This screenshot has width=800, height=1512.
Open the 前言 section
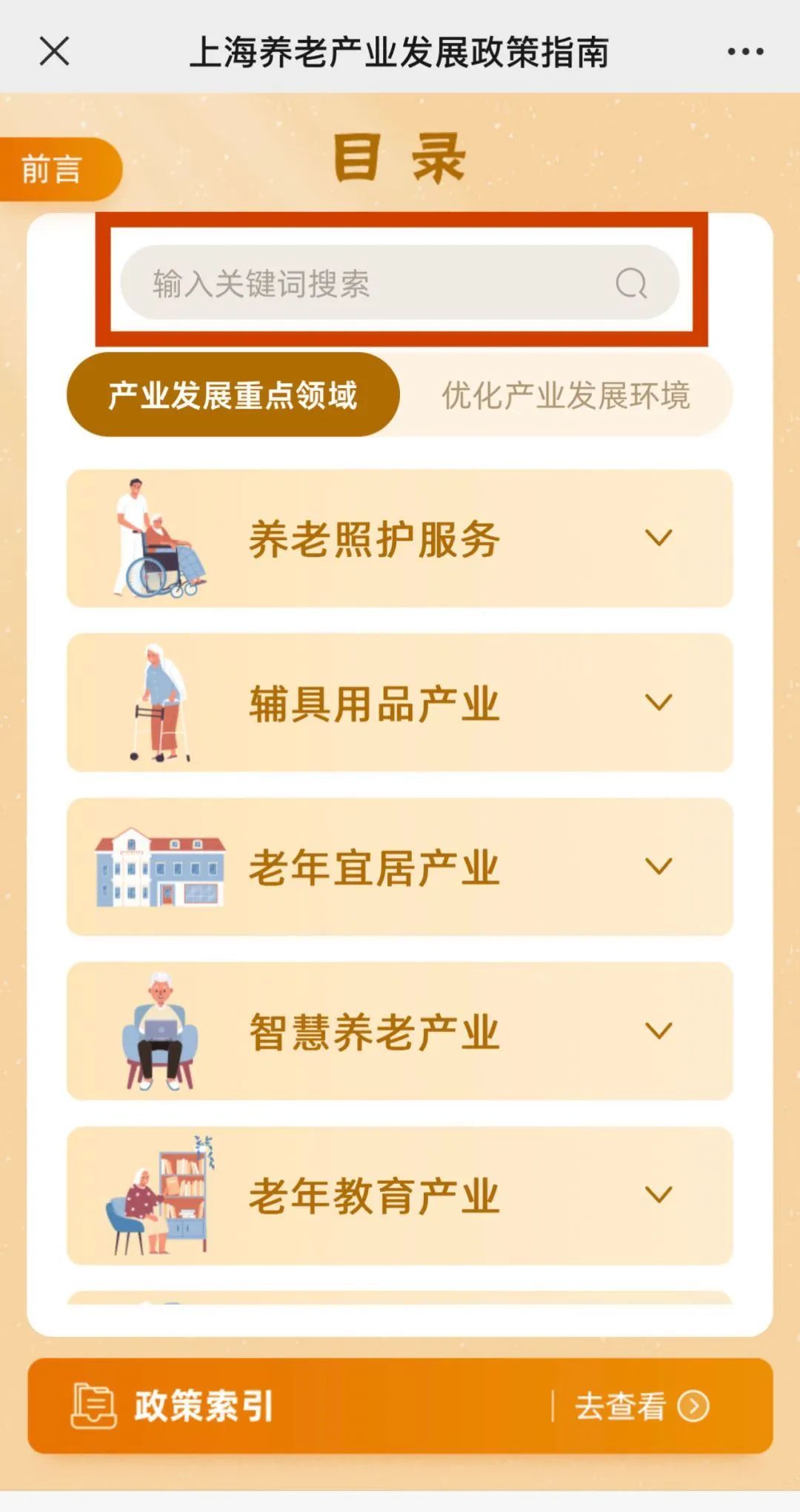click(x=53, y=170)
